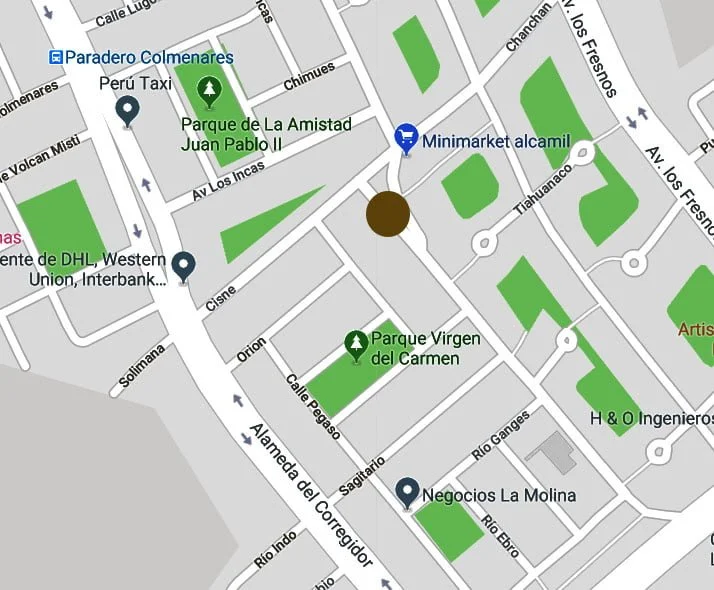Image resolution: width=714 pixels, height=590 pixels.
Task: Open the Minimarket alcamil shopping pin
Action: (x=406, y=138)
